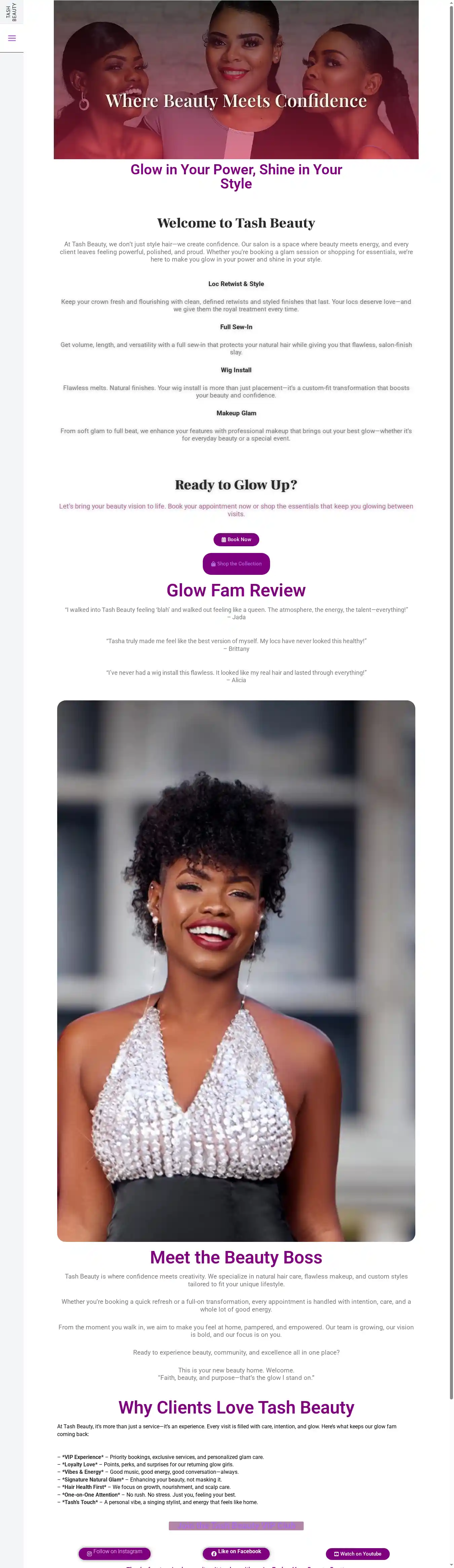Open the hamburger menu
The image size is (454, 1568).
(x=11, y=38)
